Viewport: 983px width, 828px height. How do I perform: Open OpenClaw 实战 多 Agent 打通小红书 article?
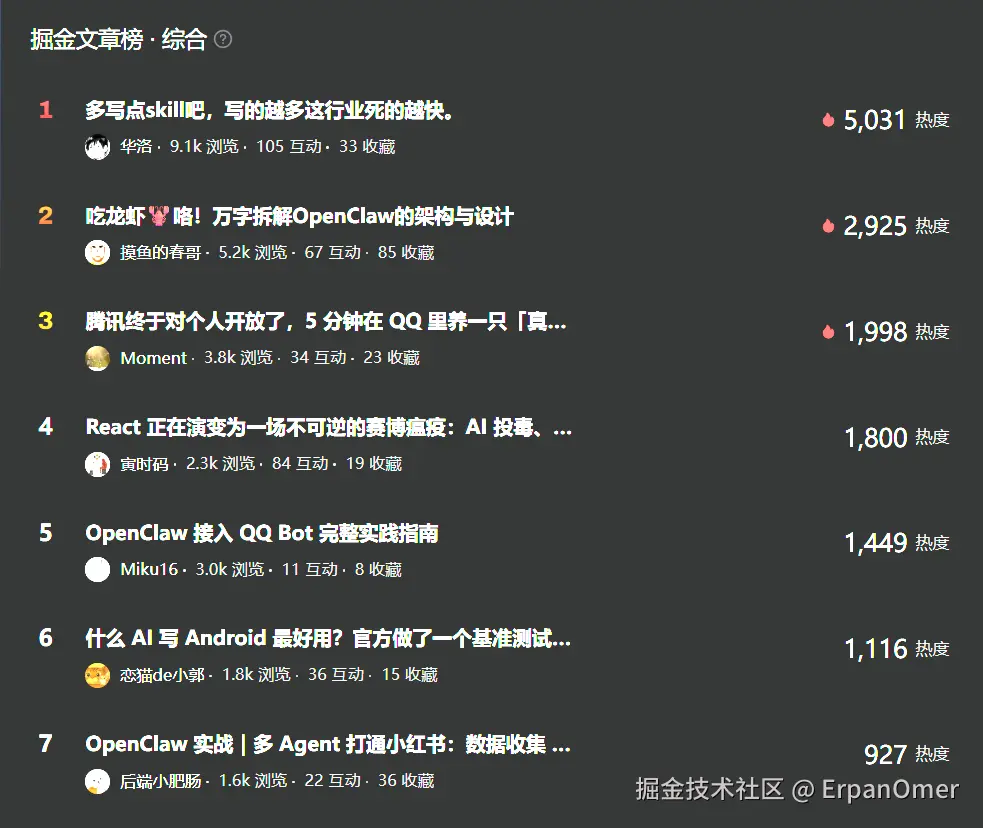[328, 744]
